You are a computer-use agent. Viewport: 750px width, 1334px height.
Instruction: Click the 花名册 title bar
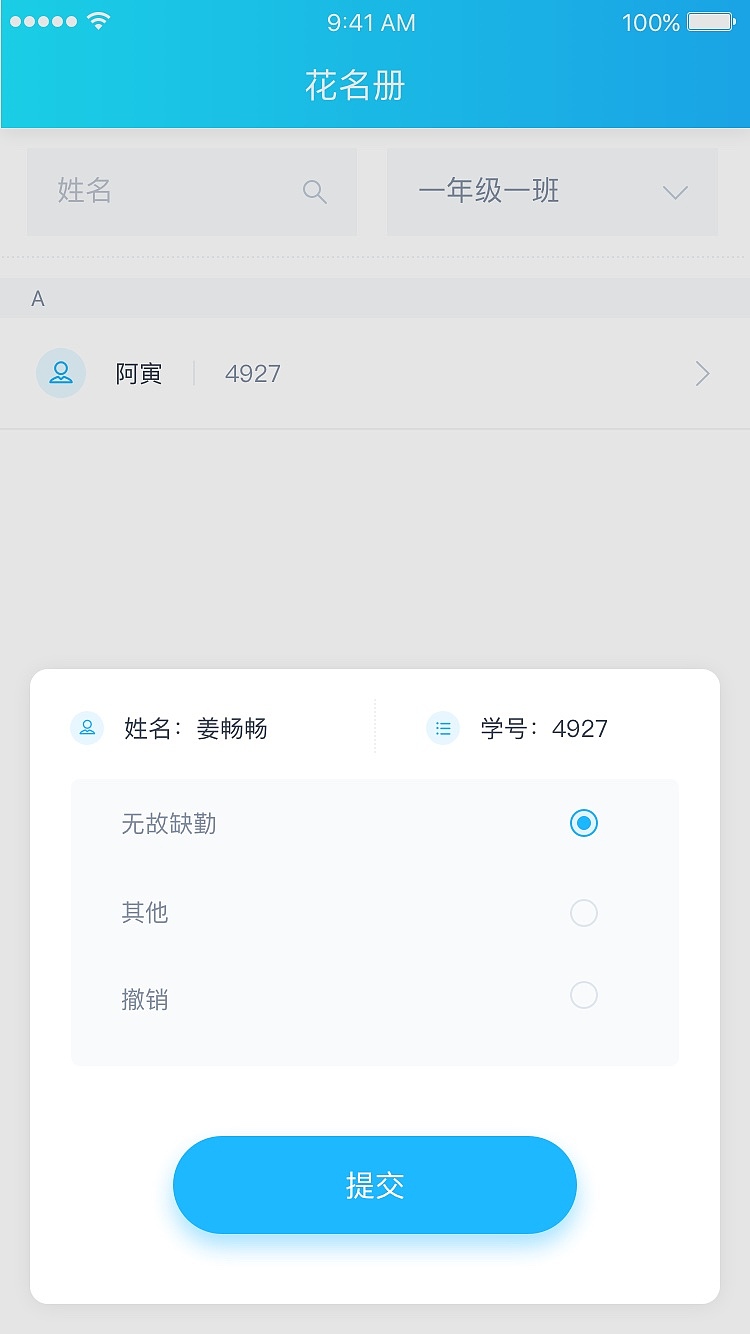pos(375,87)
